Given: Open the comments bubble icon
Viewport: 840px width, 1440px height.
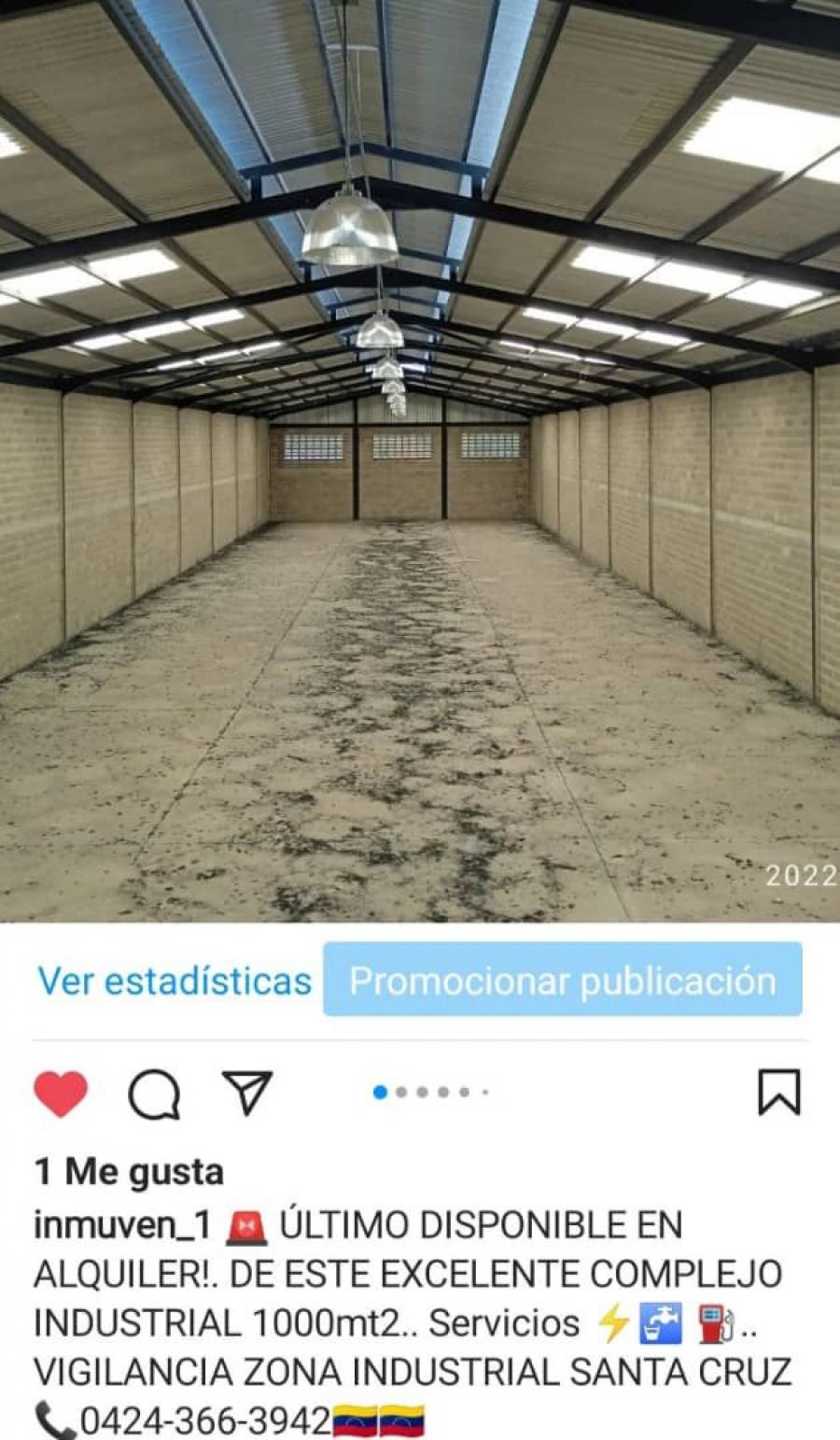Looking at the screenshot, I should pos(154,1094).
